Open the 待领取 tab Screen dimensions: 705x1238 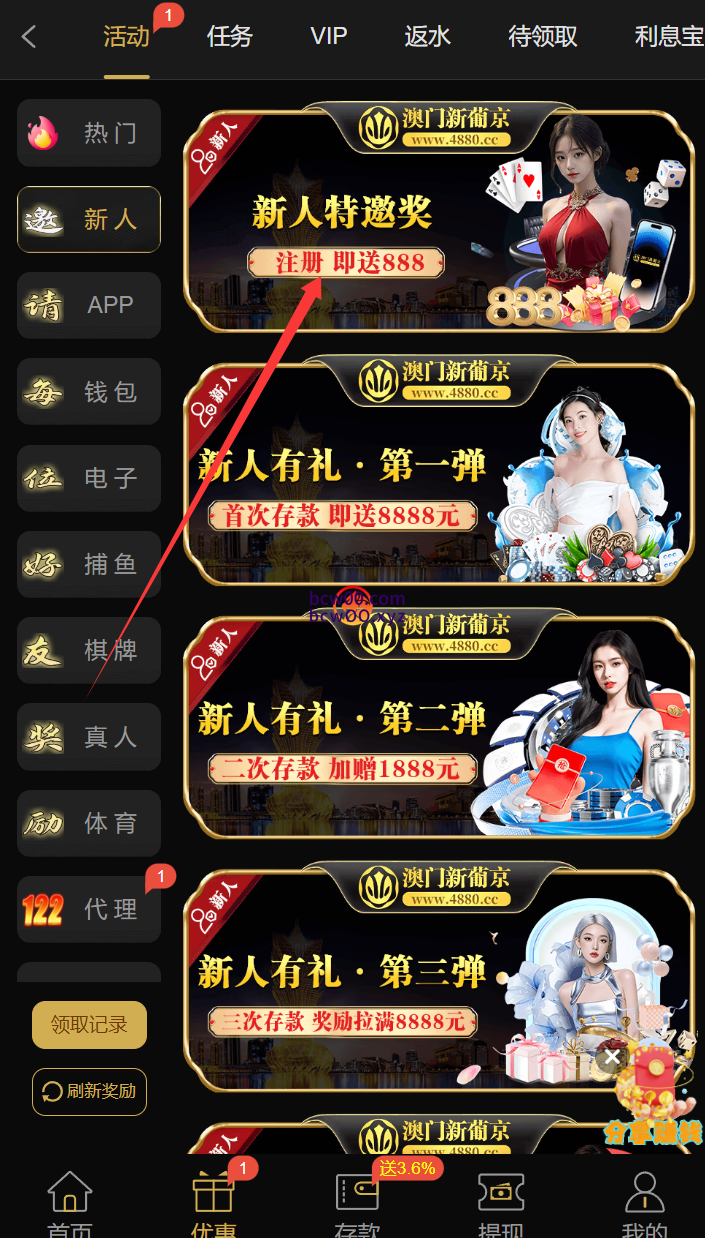(543, 37)
